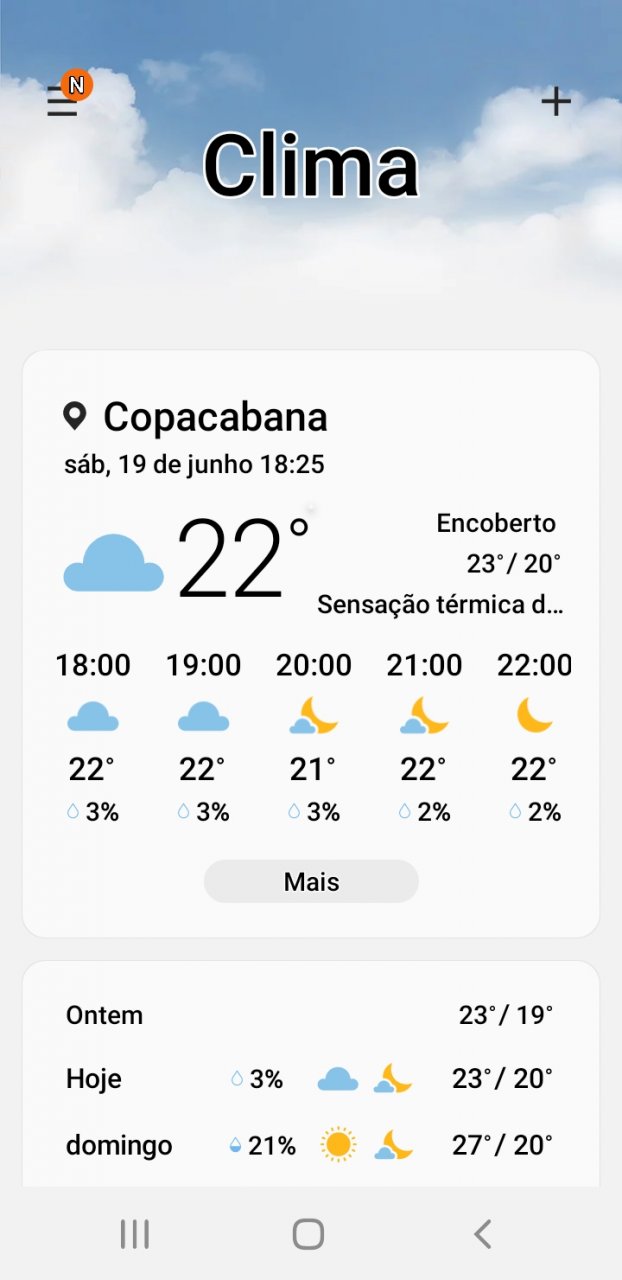Open the hamburger drawer menu
The width and height of the screenshot is (622, 1280).
coord(62,102)
